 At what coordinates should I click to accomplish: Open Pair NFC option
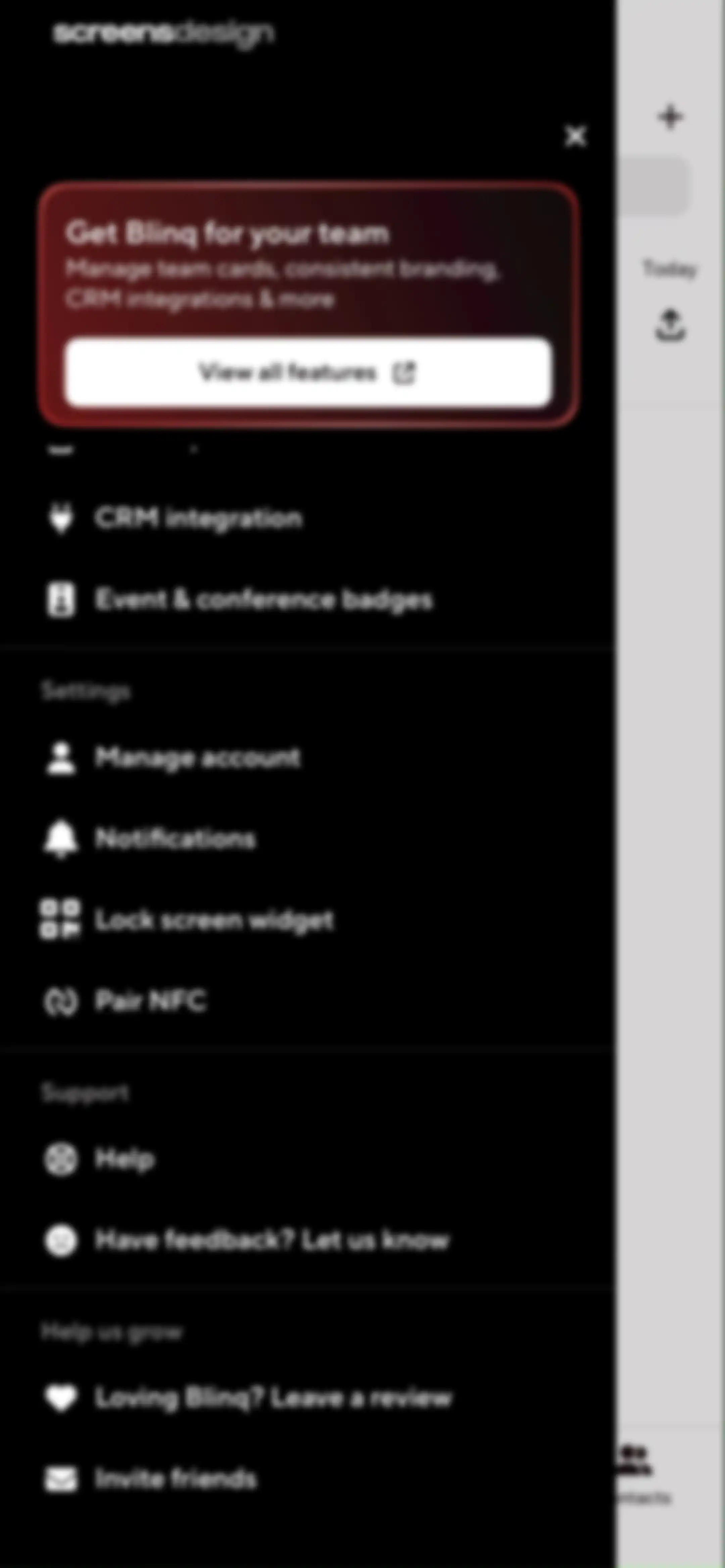point(307,1001)
